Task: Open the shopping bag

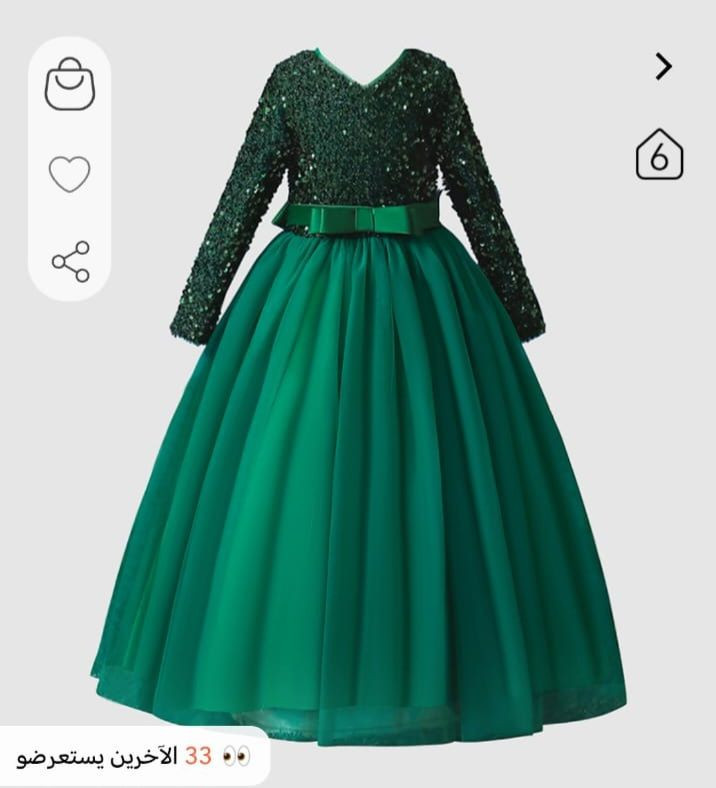Action: pyautogui.click(x=69, y=85)
